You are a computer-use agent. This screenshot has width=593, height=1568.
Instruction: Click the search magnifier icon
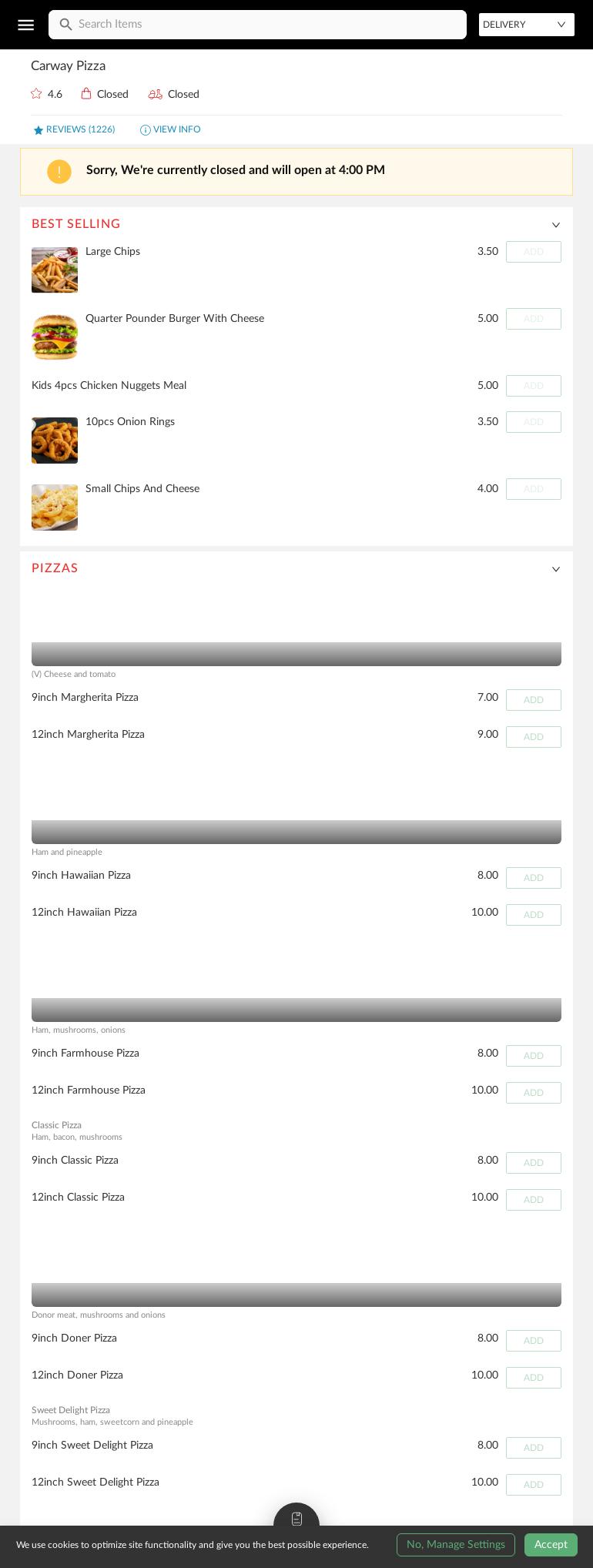pos(66,25)
